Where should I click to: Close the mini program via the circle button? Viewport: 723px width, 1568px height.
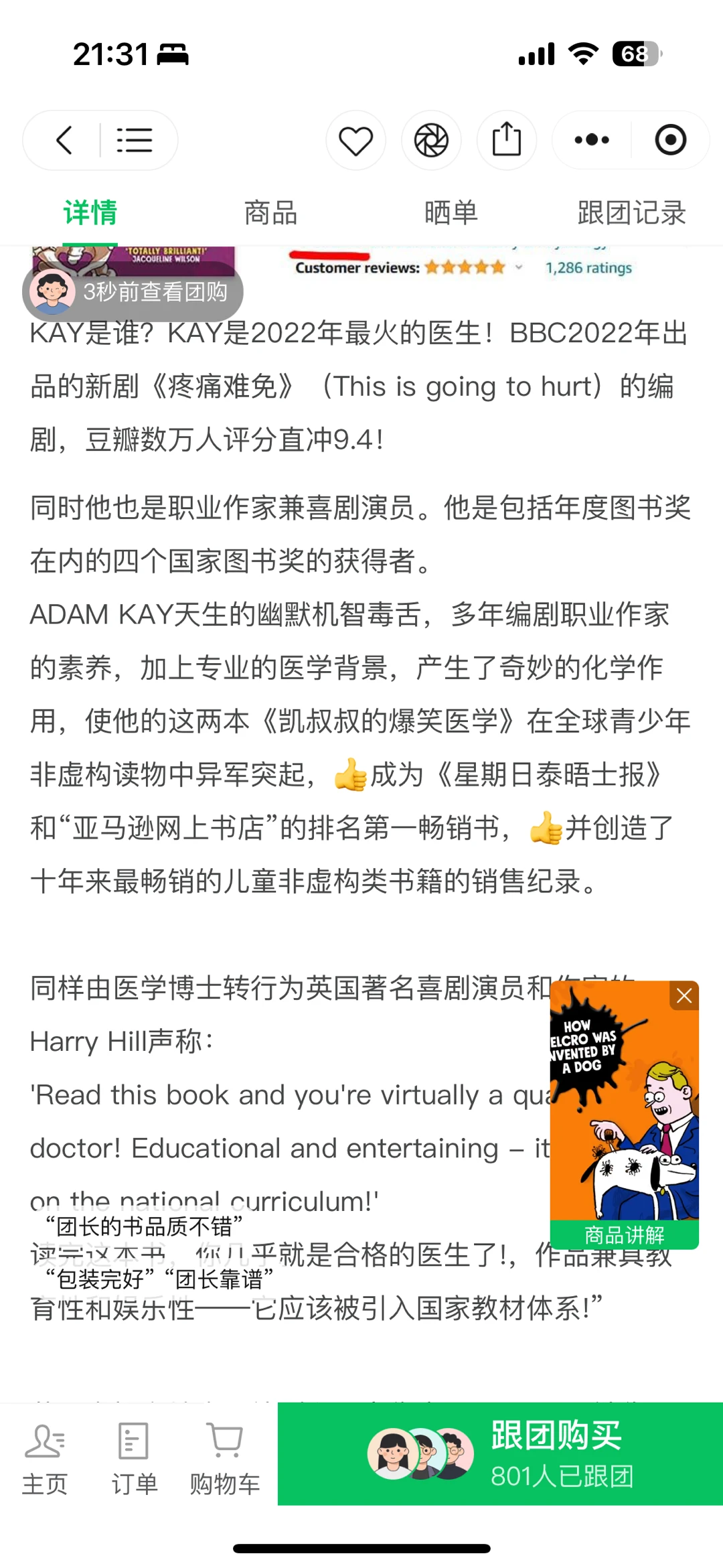tap(670, 140)
